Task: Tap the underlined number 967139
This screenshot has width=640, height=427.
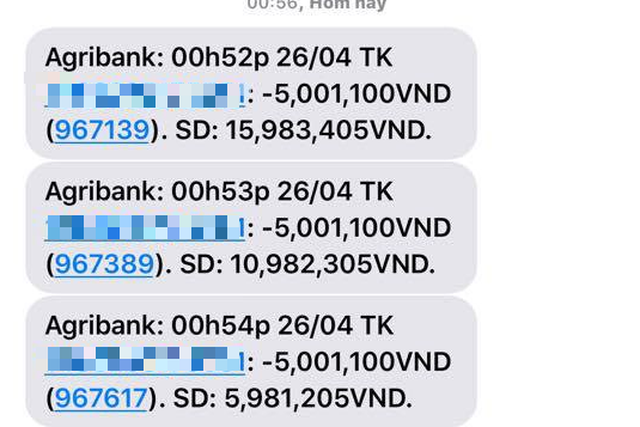Action: [x=102, y=130]
